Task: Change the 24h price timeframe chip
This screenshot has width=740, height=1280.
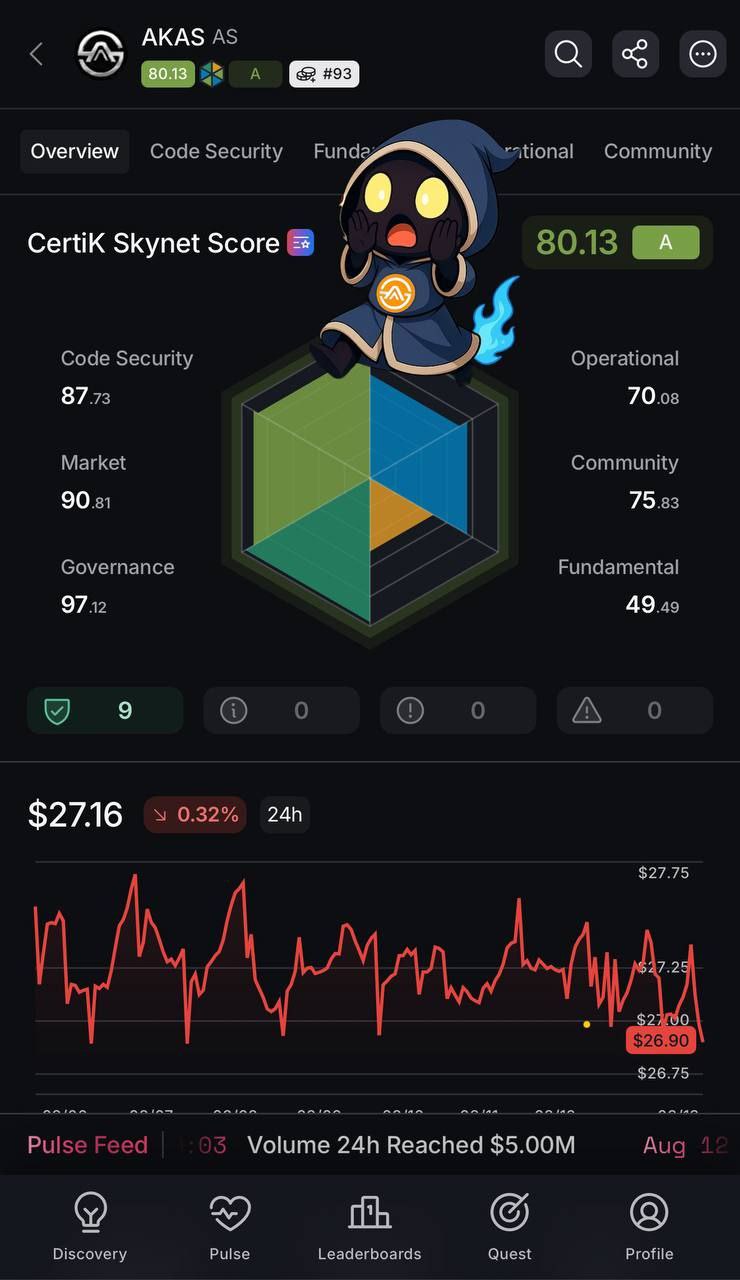Action: pyautogui.click(x=284, y=815)
